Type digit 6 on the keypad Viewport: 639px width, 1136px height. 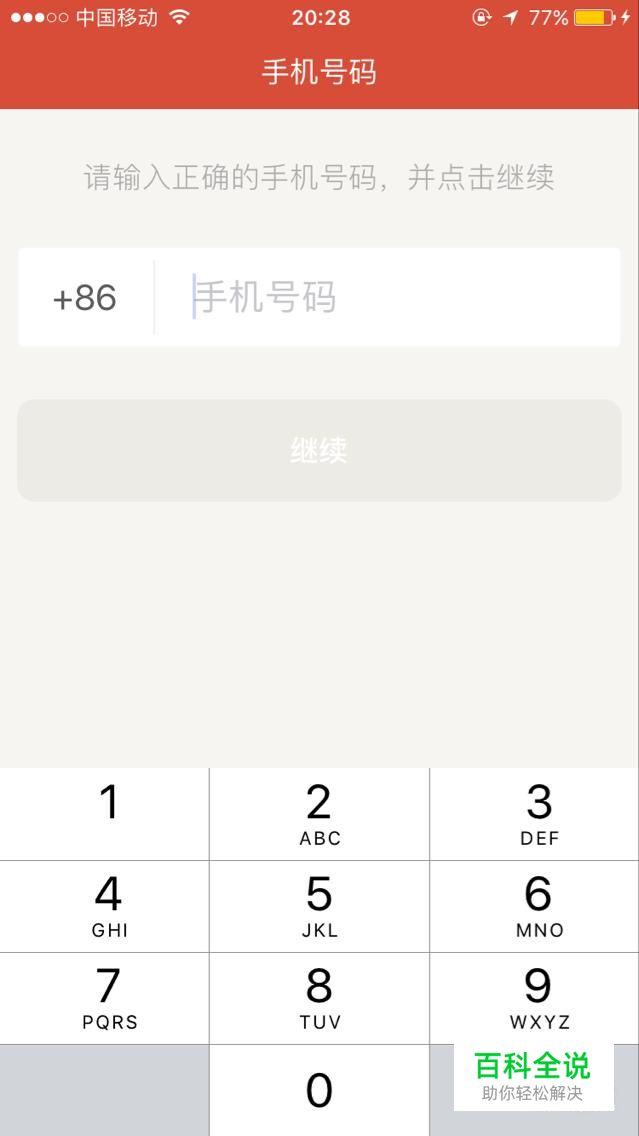pyautogui.click(x=538, y=905)
